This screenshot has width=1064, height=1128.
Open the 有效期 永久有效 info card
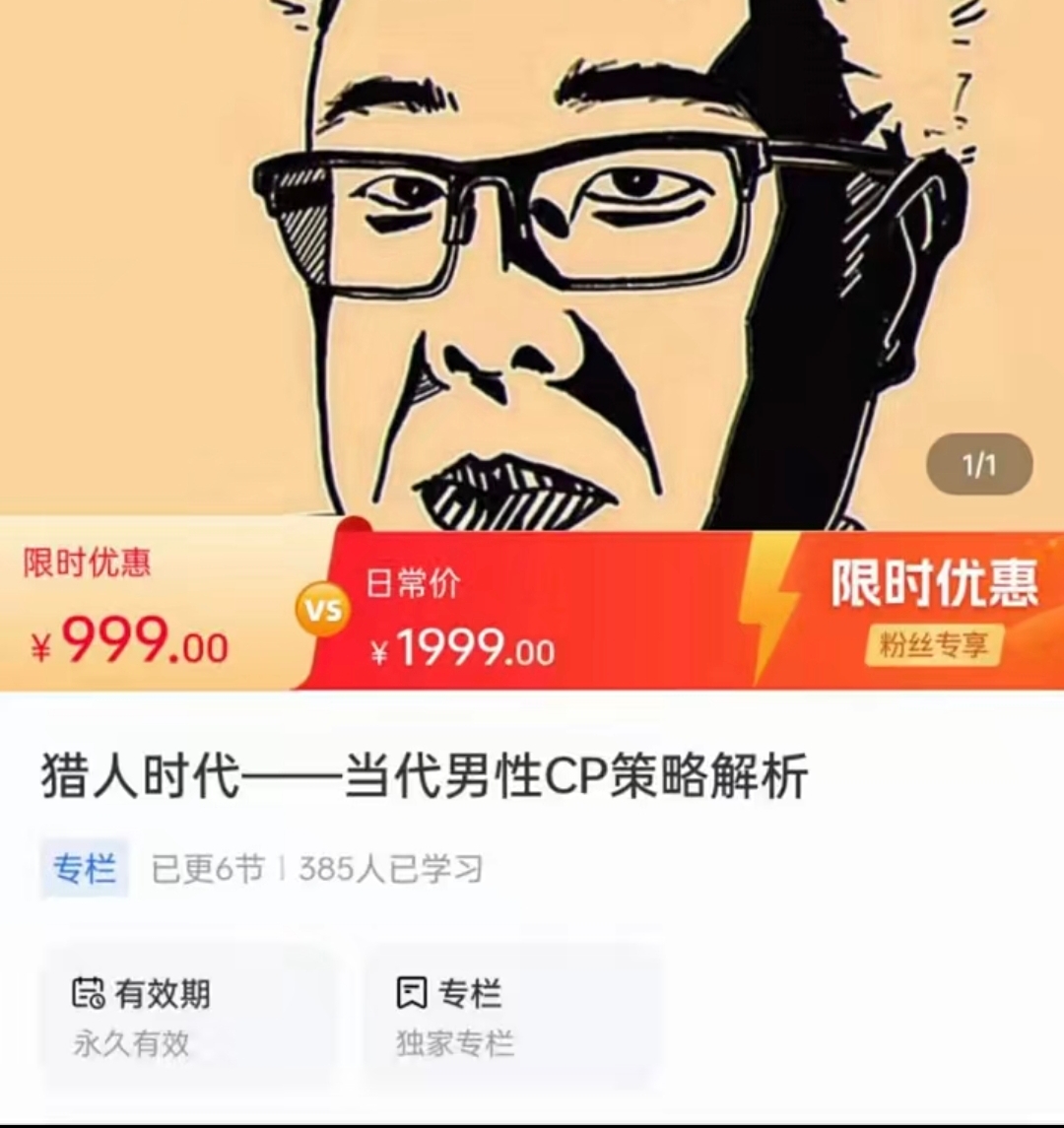187,1018
